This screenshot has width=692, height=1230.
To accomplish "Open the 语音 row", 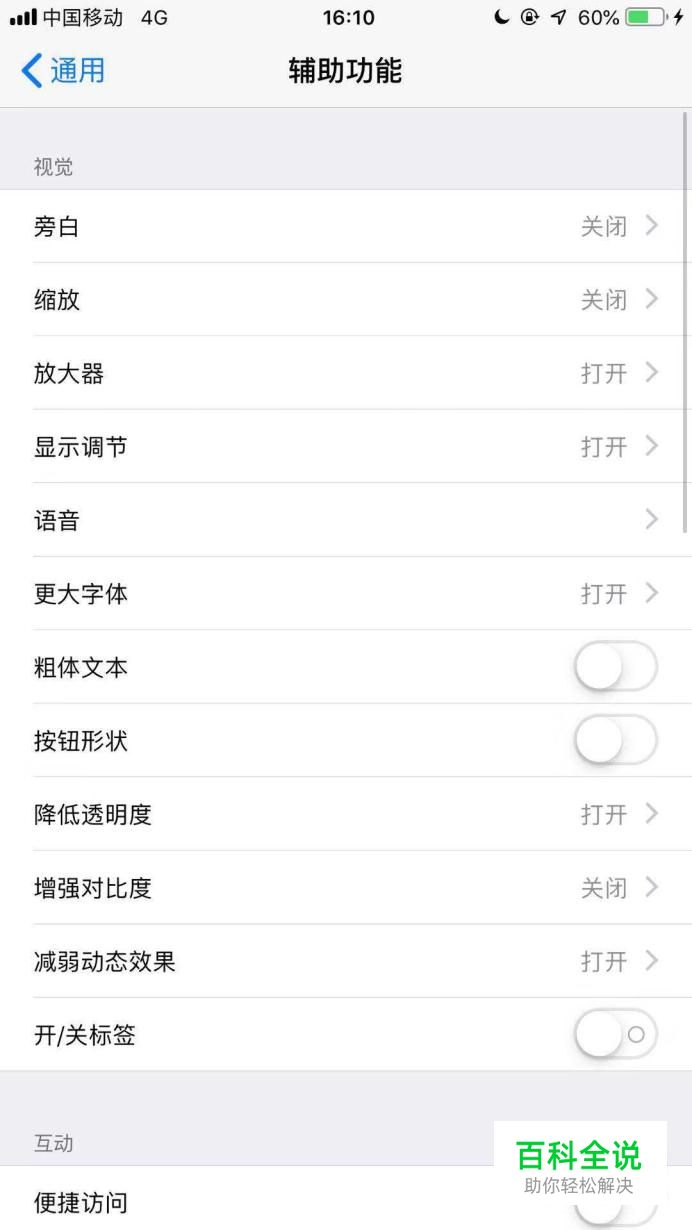I will coord(346,520).
